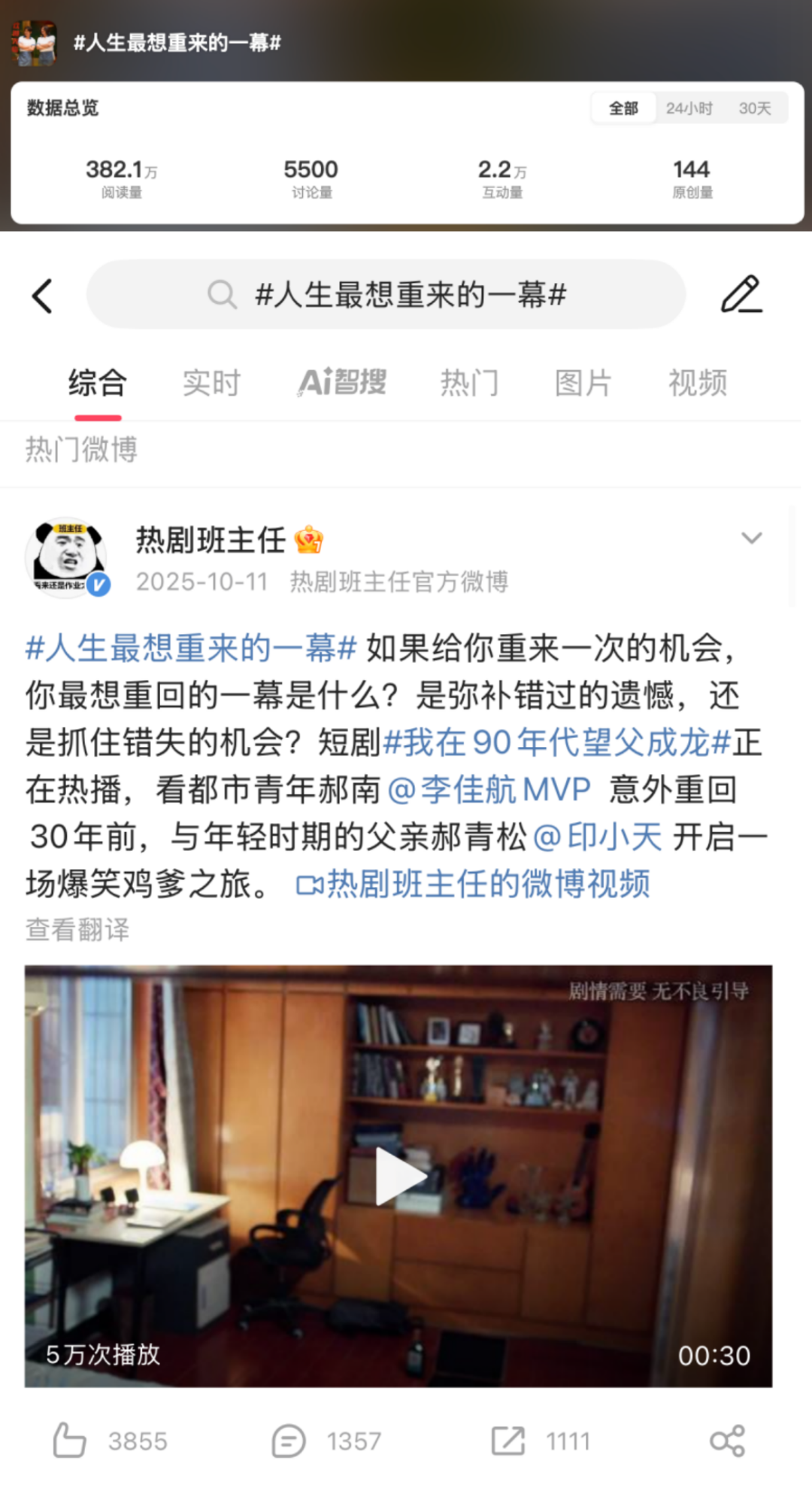Open 热剧班主任's profile avatar
This screenshot has height=1494, width=812.
click(x=68, y=557)
